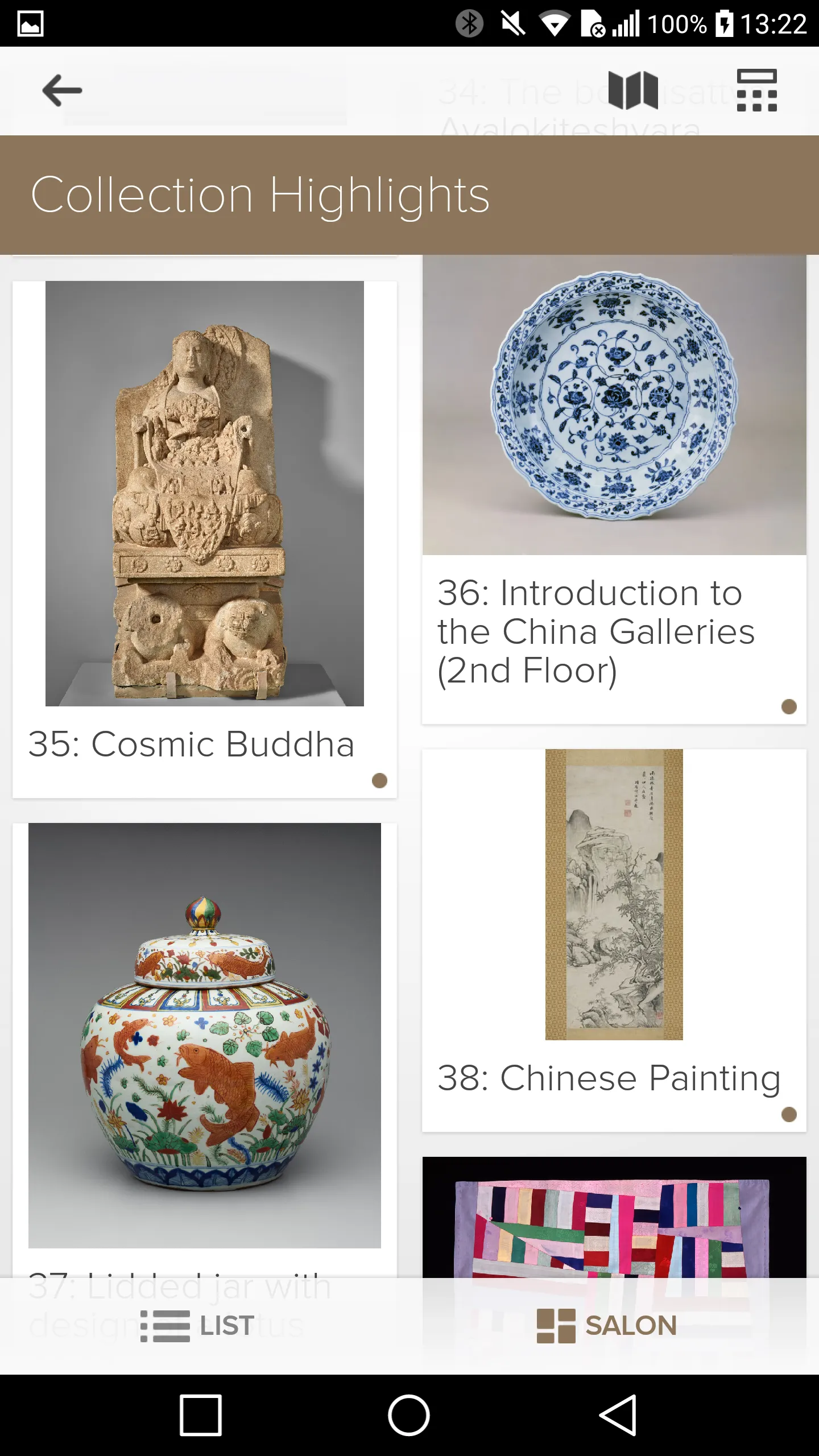
Task: Tap the Collection Highlights header banner
Action: click(259, 195)
